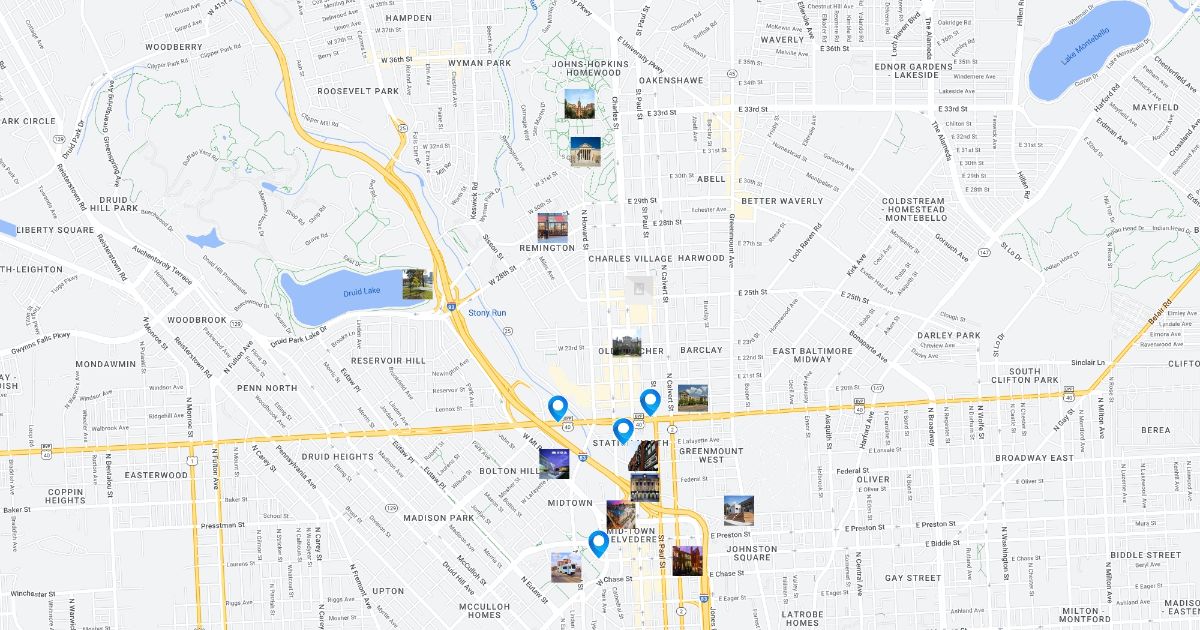The width and height of the screenshot is (1200, 630).
Task: View the red brick building photo near E Chase St
Action: pos(687,560)
